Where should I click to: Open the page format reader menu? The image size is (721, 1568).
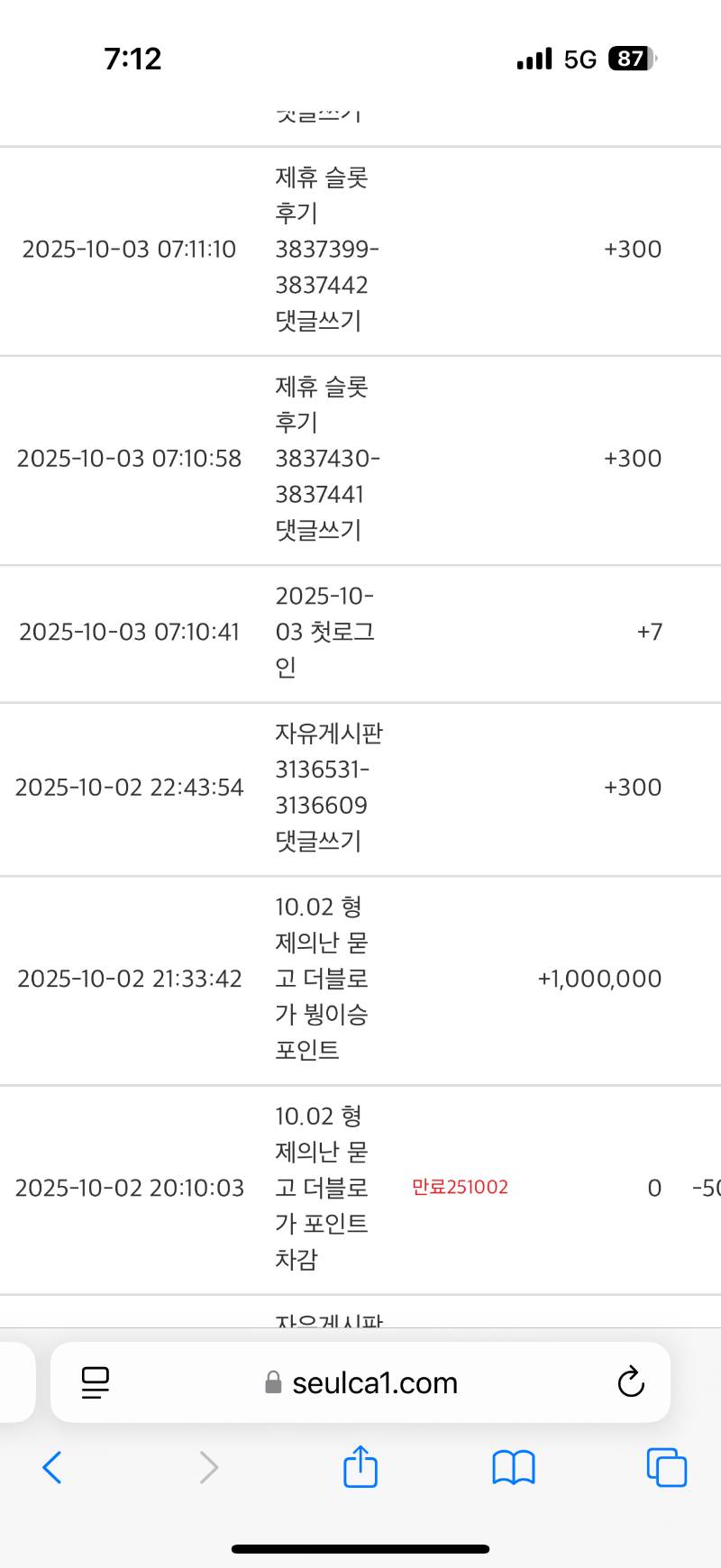tap(96, 1381)
